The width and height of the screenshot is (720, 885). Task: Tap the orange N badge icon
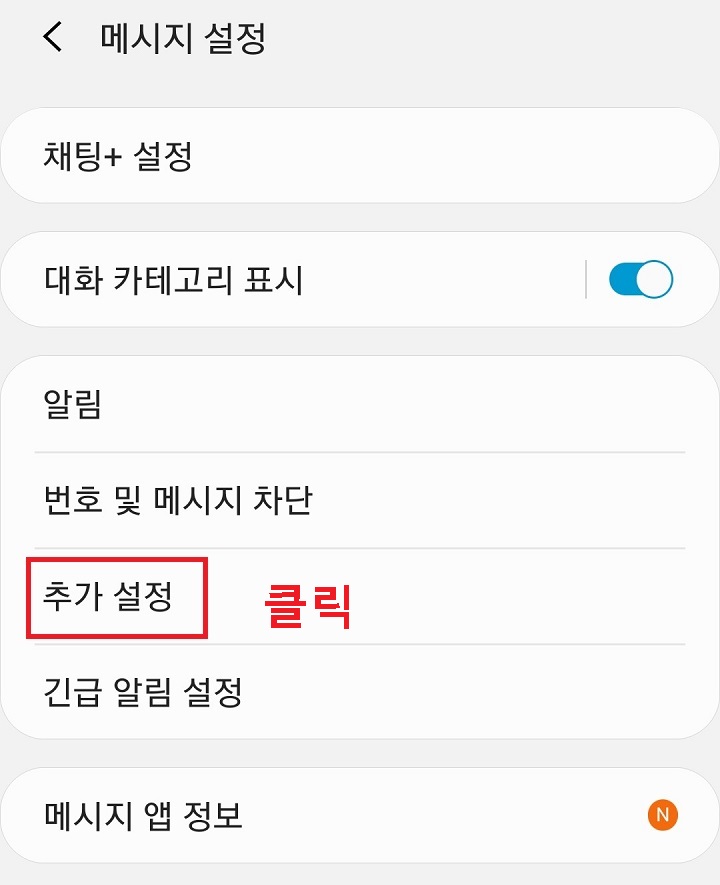662,815
